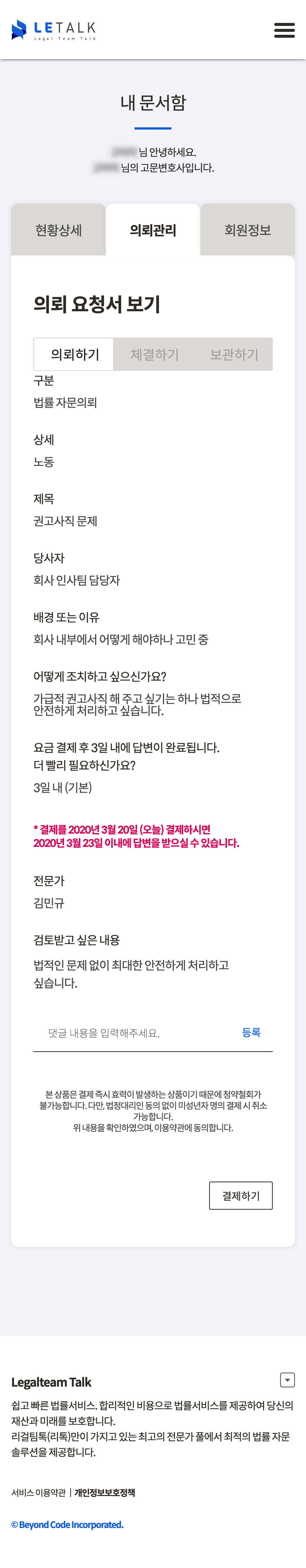Screen dimensions: 306x1568
Task: Select the 의뢰관리 tab
Action: [x=153, y=230]
